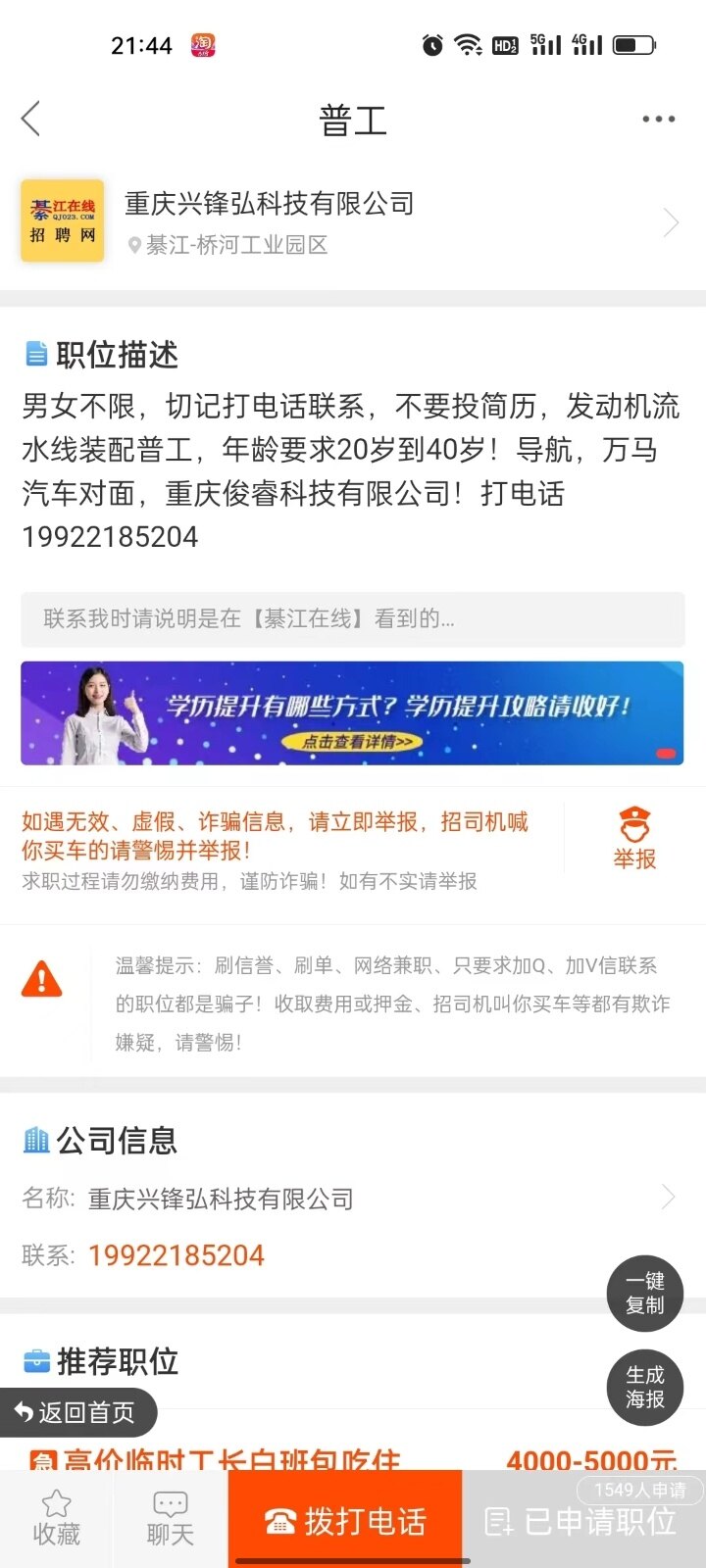Tap the contact number 19922185204

click(x=176, y=1255)
